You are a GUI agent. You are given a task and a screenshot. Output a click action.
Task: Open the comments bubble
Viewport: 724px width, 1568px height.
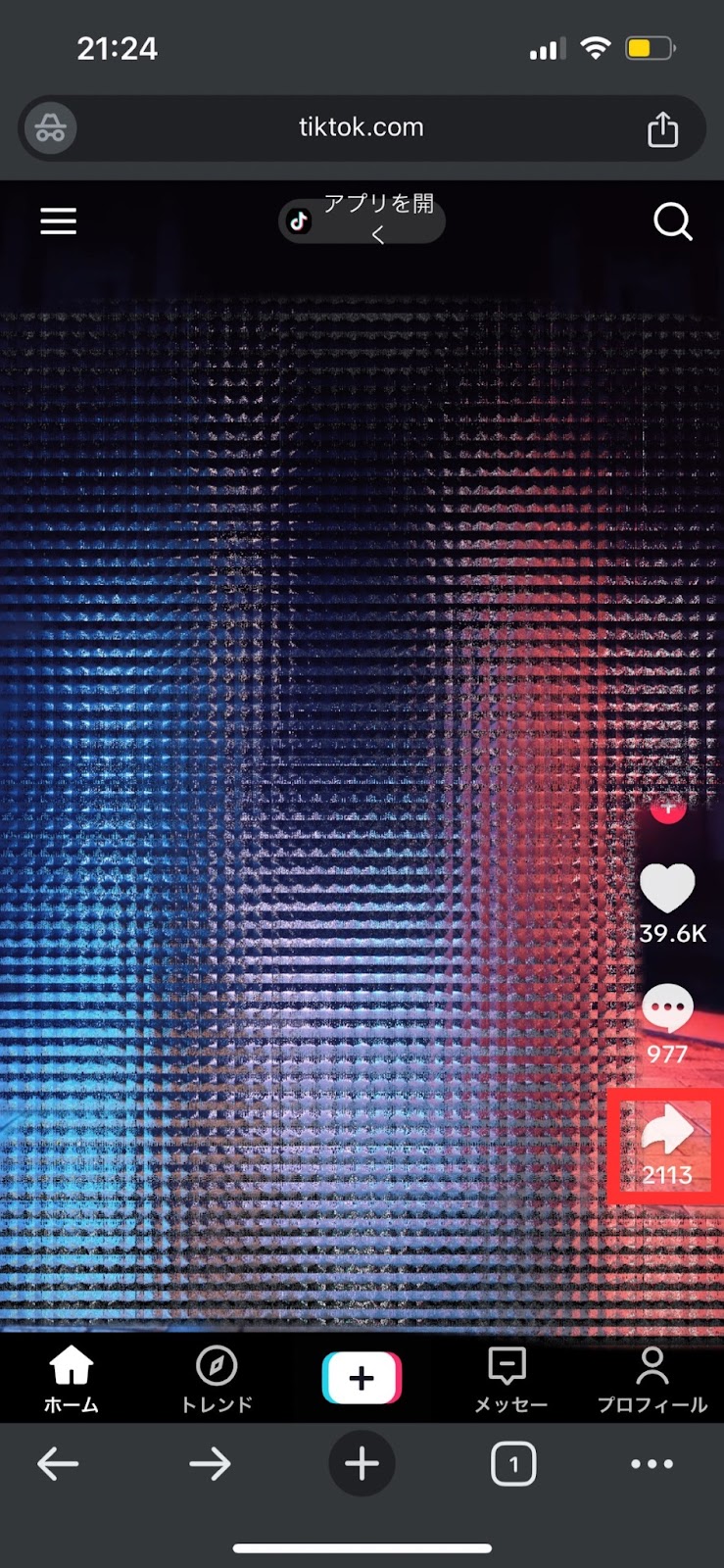[x=667, y=1009]
